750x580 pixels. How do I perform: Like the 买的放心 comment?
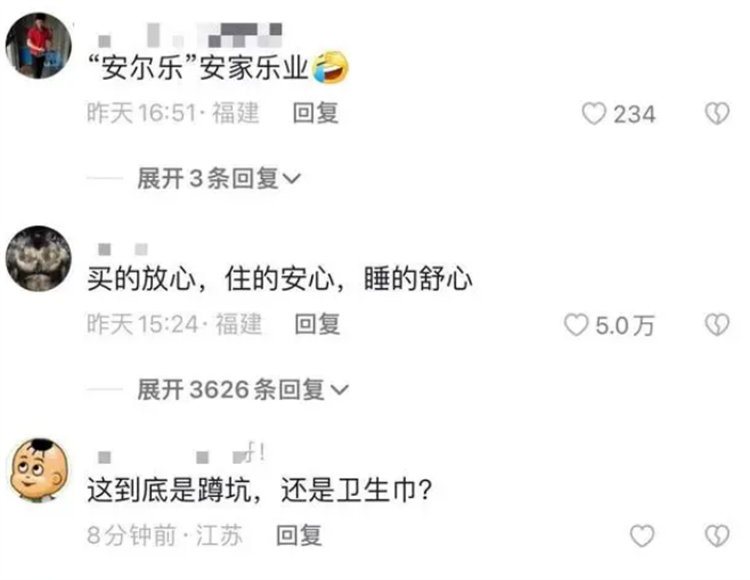(577, 324)
